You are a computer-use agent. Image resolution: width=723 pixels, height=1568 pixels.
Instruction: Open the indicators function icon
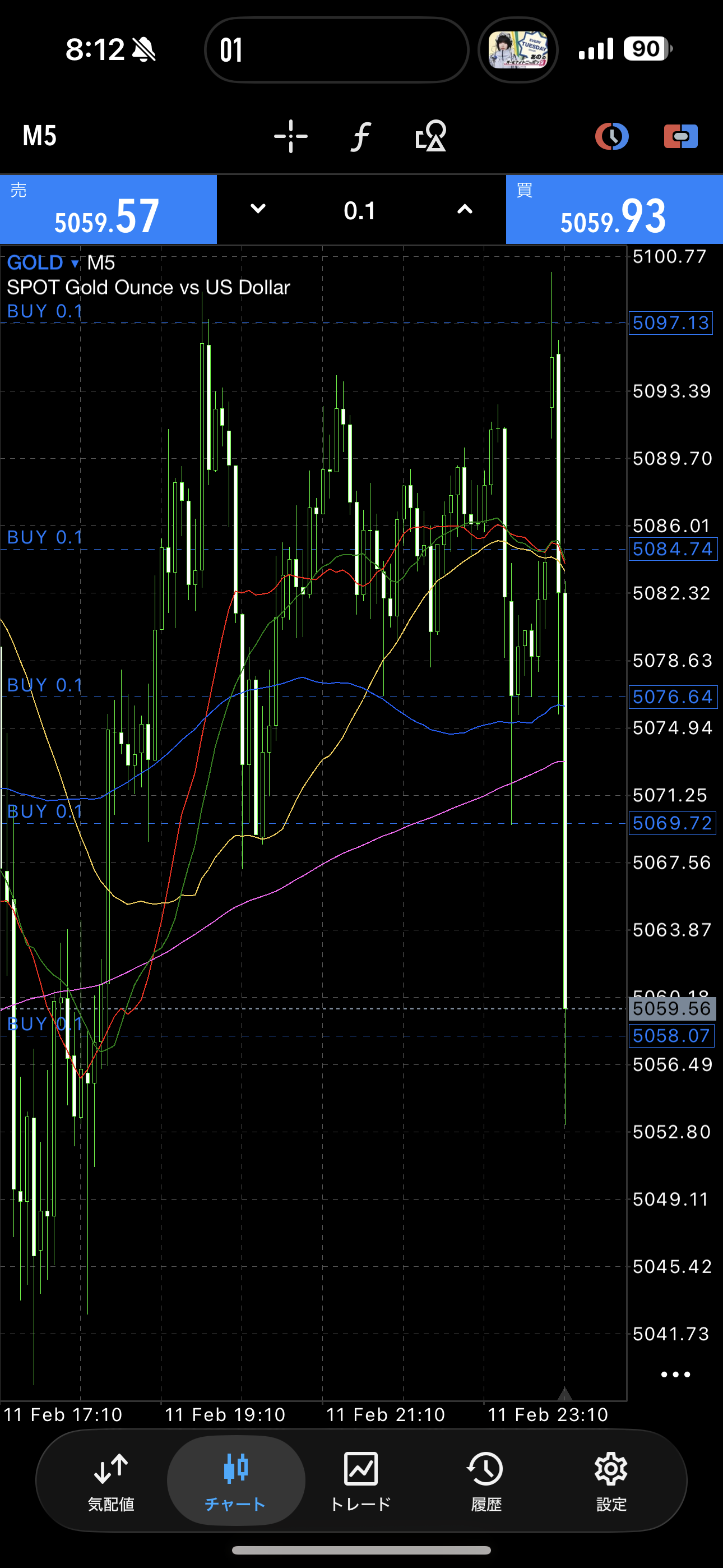(x=360, y=136)
